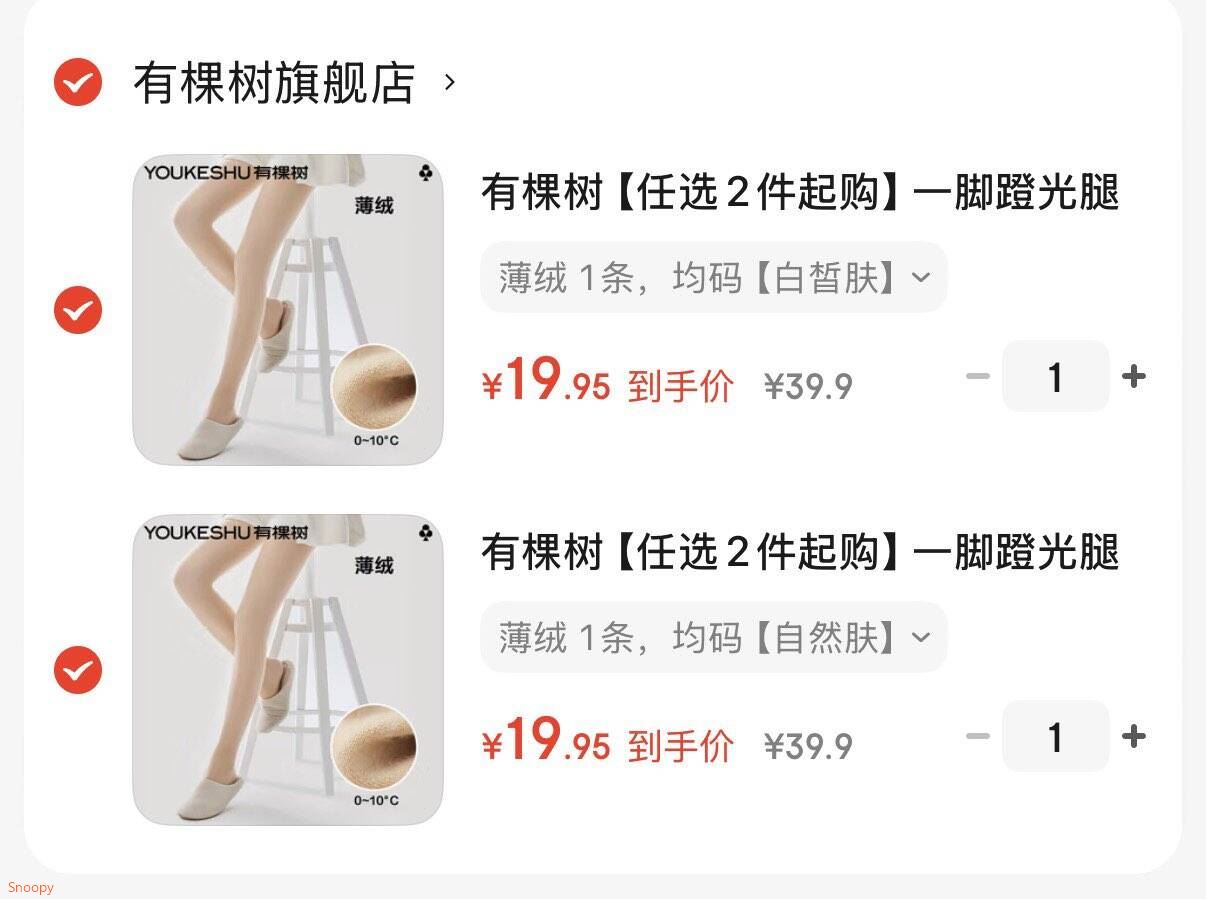Uncheck the 有棵树旗舰店 store checkbox
This screenshot has height=899, width=1206.
click(x=78, y=82)
